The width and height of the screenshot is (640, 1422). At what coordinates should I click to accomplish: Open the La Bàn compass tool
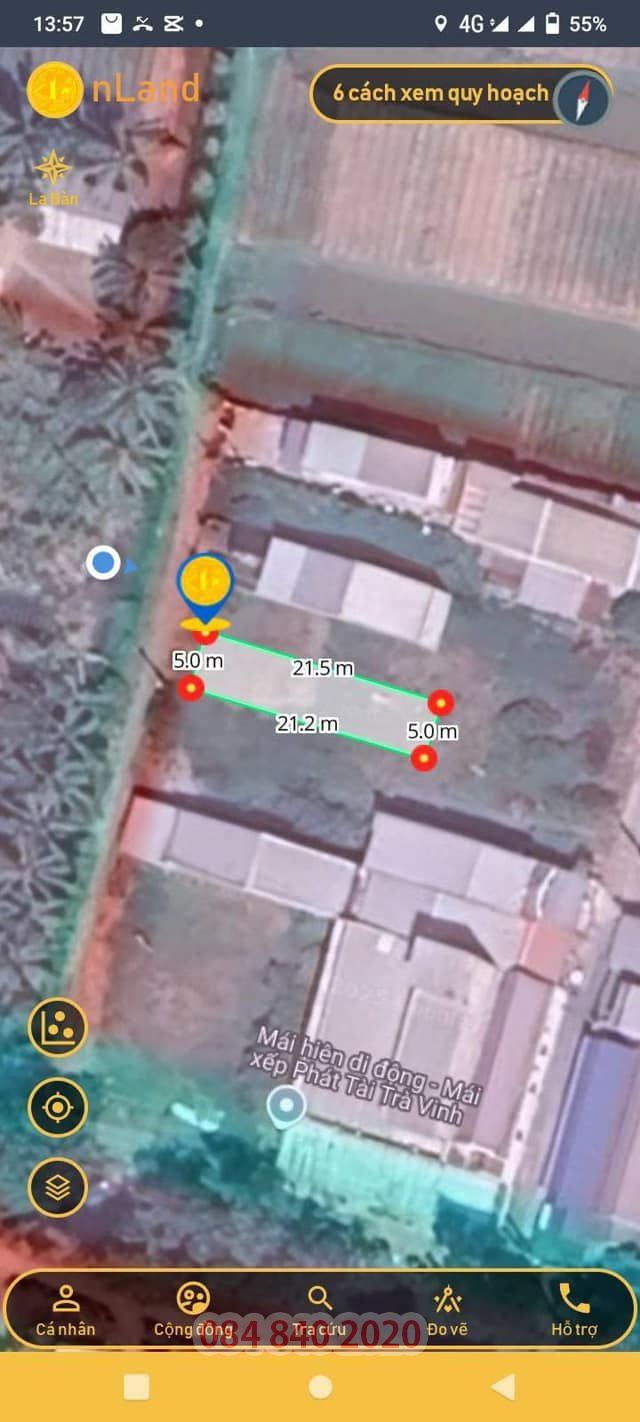click(x=53, y=178)
